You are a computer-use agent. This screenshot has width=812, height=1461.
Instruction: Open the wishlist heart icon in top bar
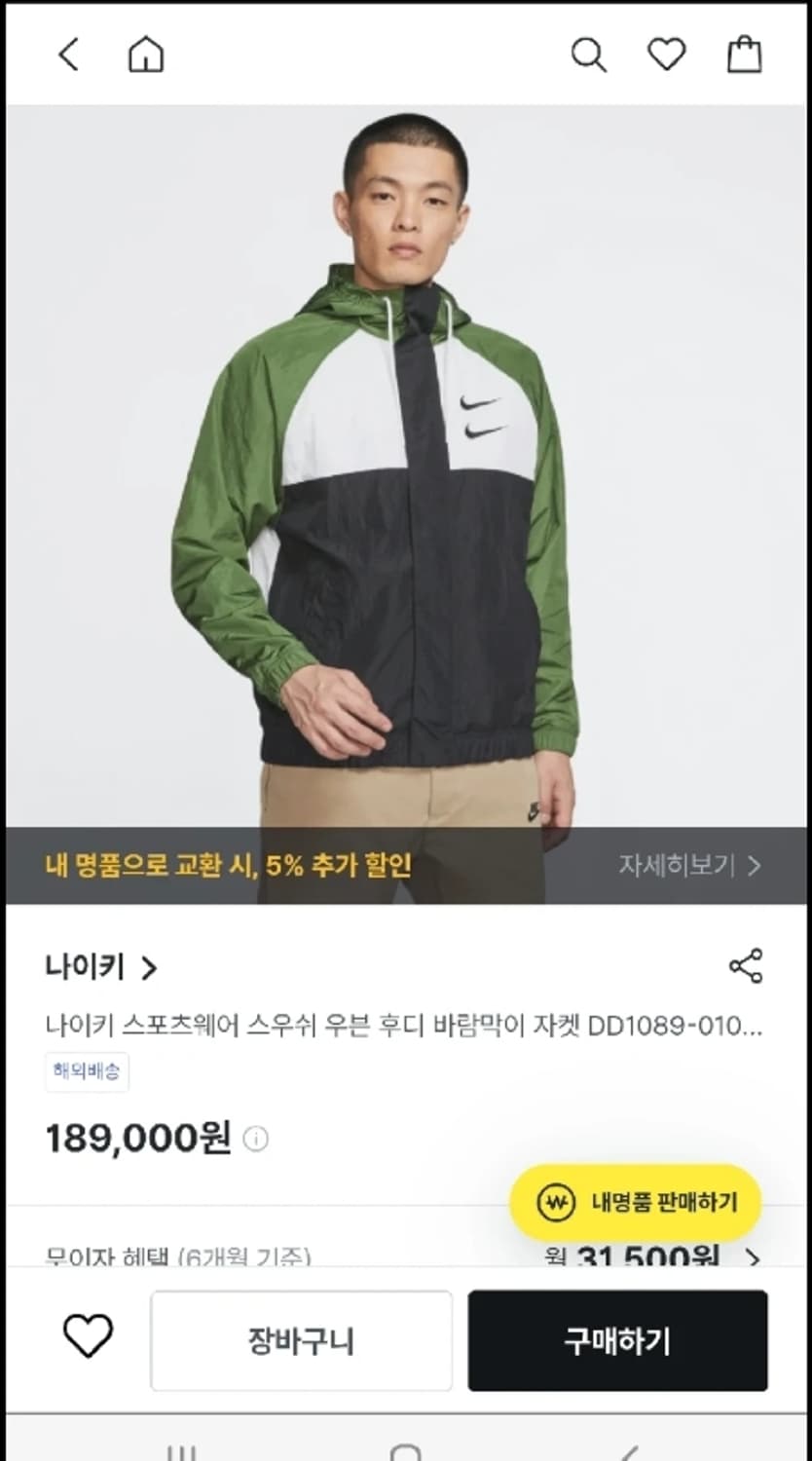[666, 56]
